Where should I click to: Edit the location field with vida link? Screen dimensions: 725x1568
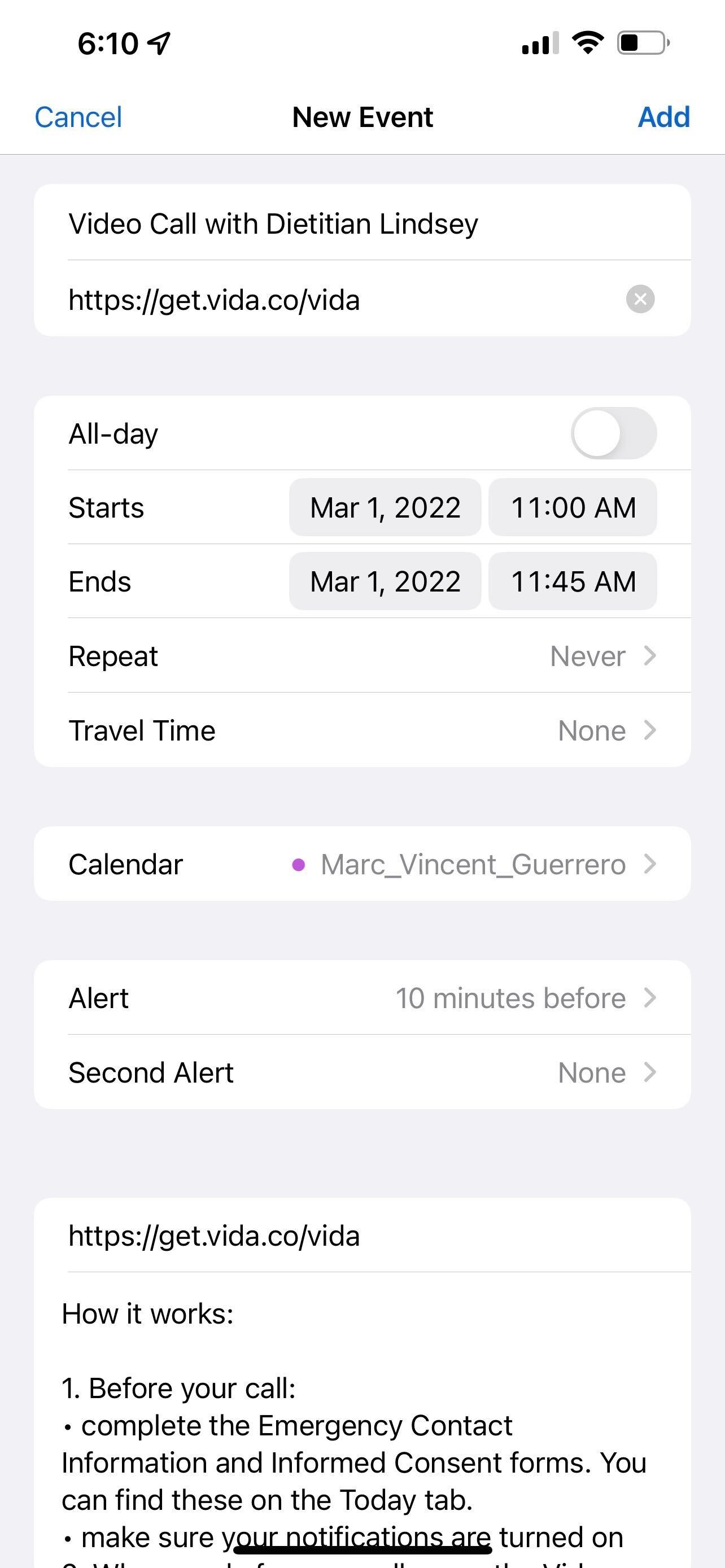341,299
